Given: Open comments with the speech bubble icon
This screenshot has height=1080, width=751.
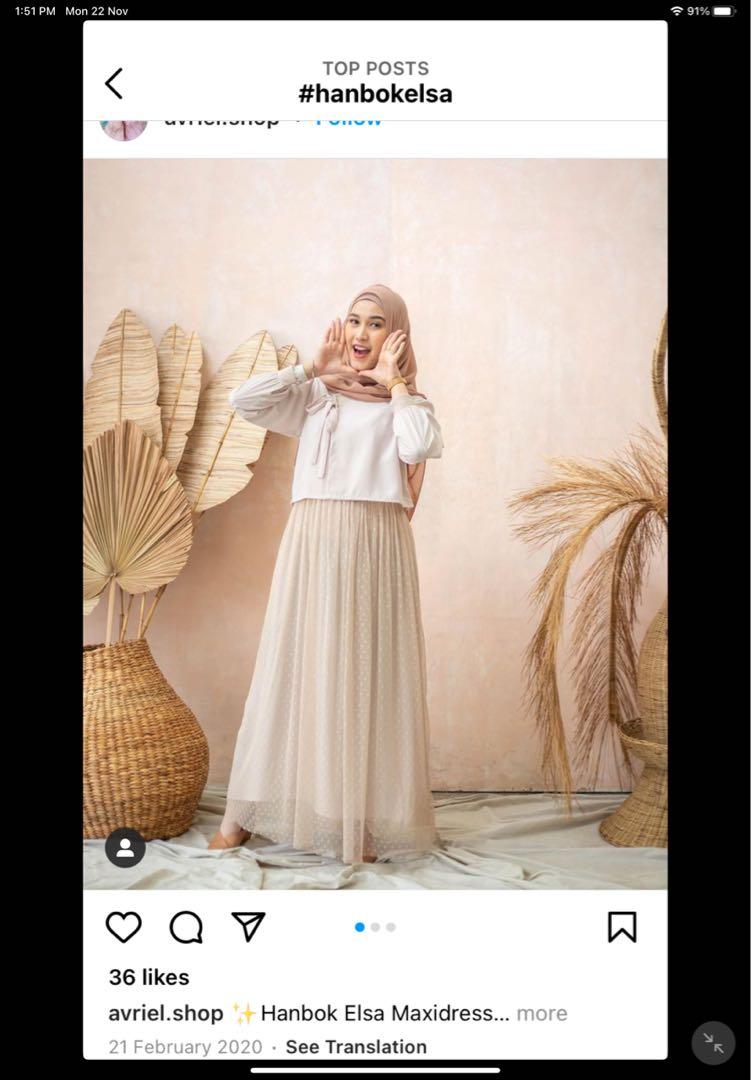Looking at the screenshot, I should click(186, 927).
